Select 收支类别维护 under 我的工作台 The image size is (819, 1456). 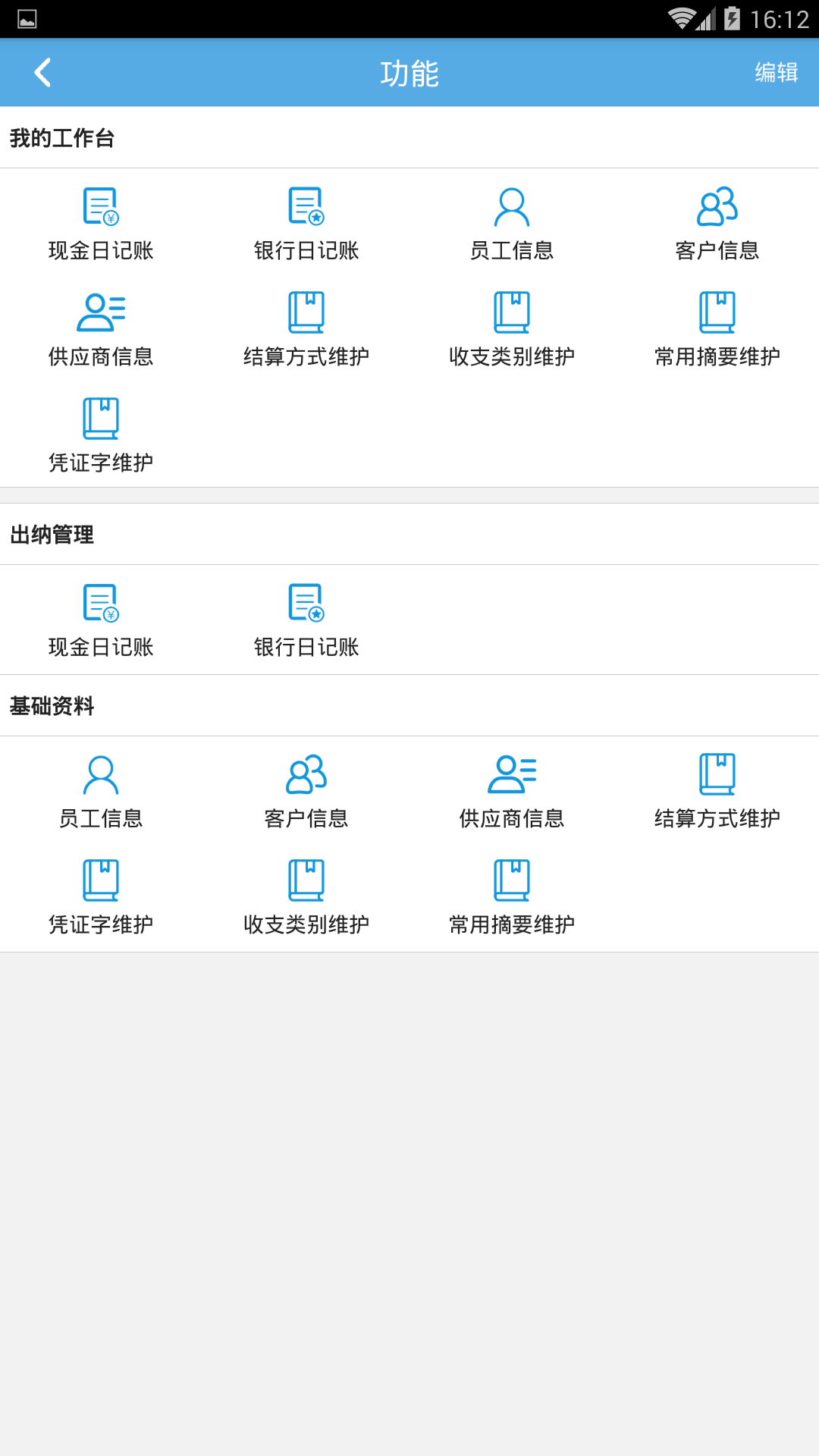pos(512,328)
